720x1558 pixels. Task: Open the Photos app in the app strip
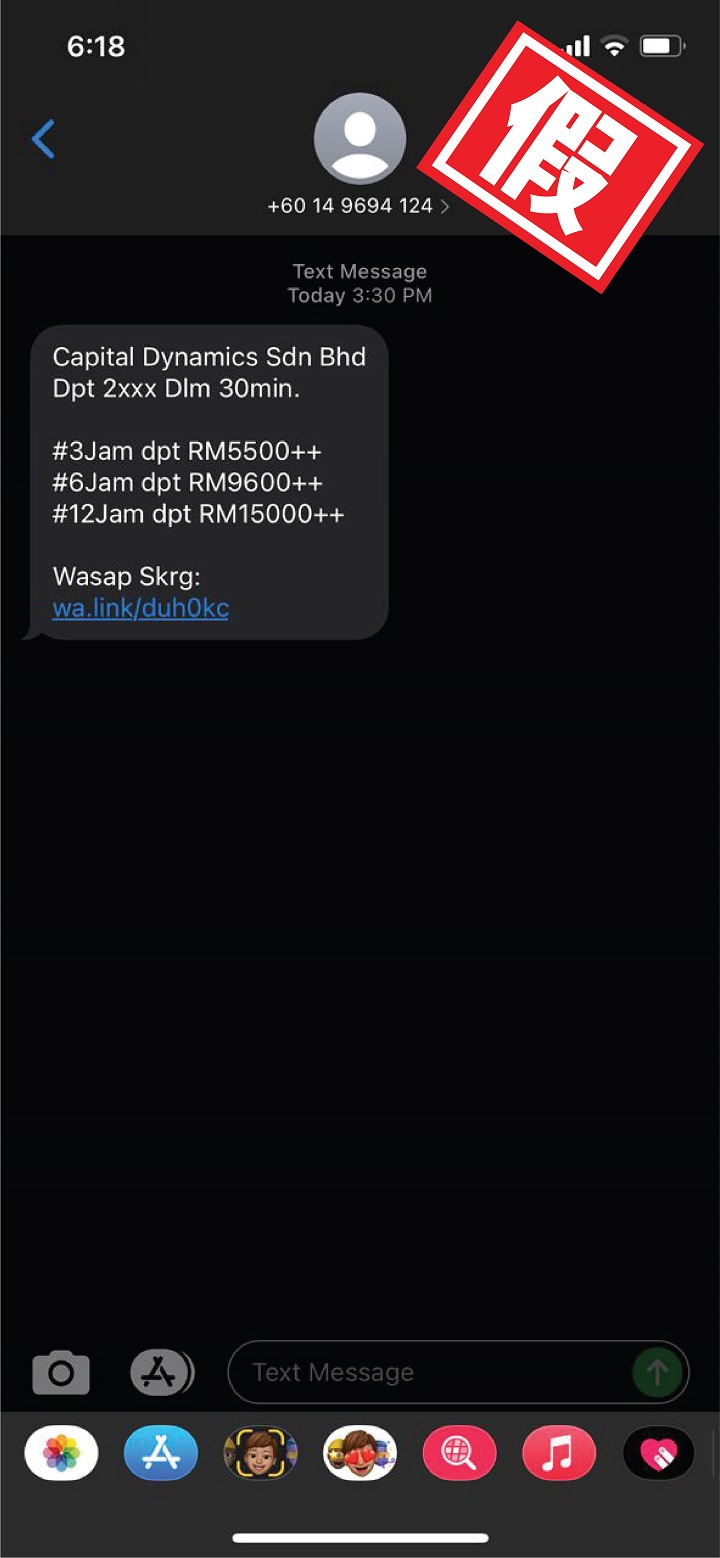point(61,1453)
